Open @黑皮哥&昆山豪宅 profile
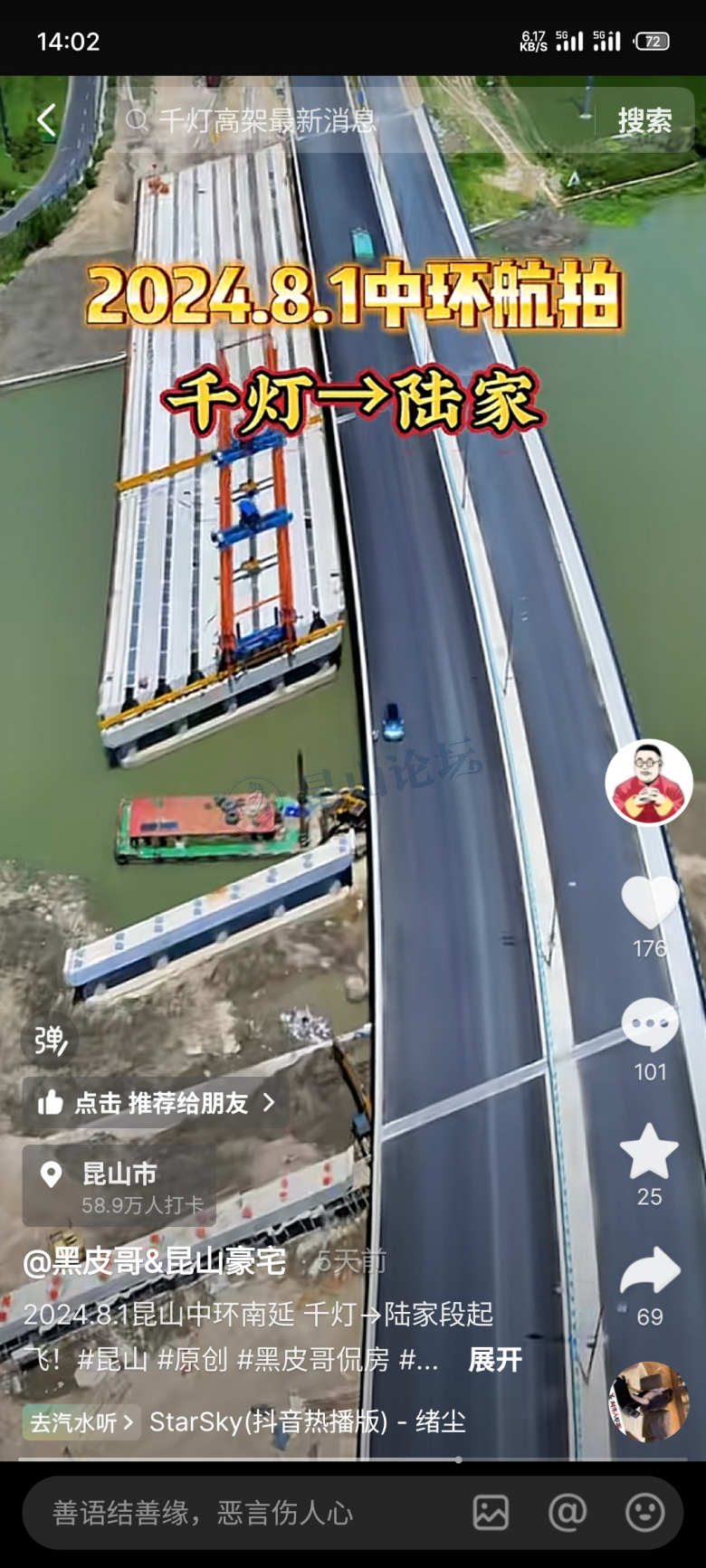This screenshot has width=706, height=1568. click(x=154, y=1261)
